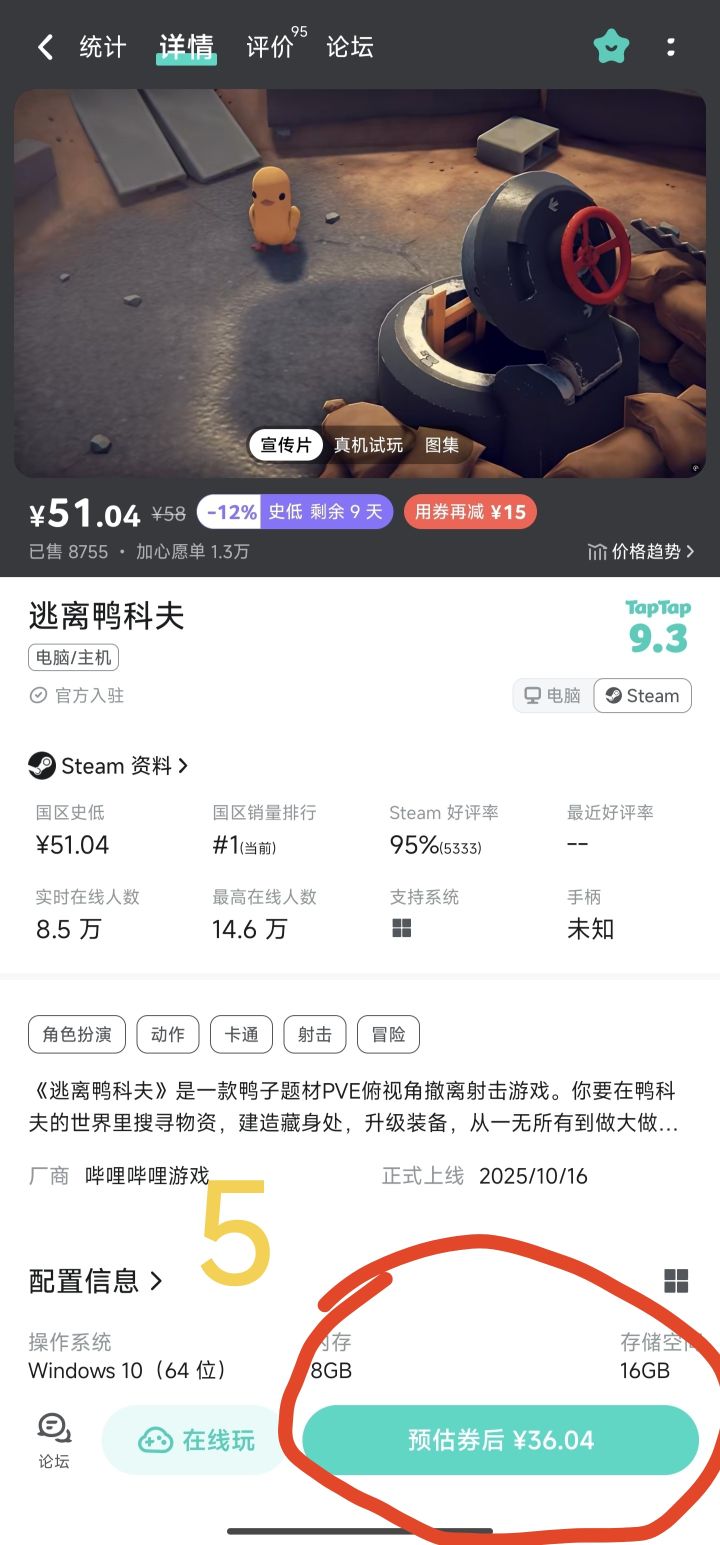Tap the Steam logo next to Steam 资料
Image resolution: width=720 pixels, height=1545 pixels.
[x=40, y=766]
